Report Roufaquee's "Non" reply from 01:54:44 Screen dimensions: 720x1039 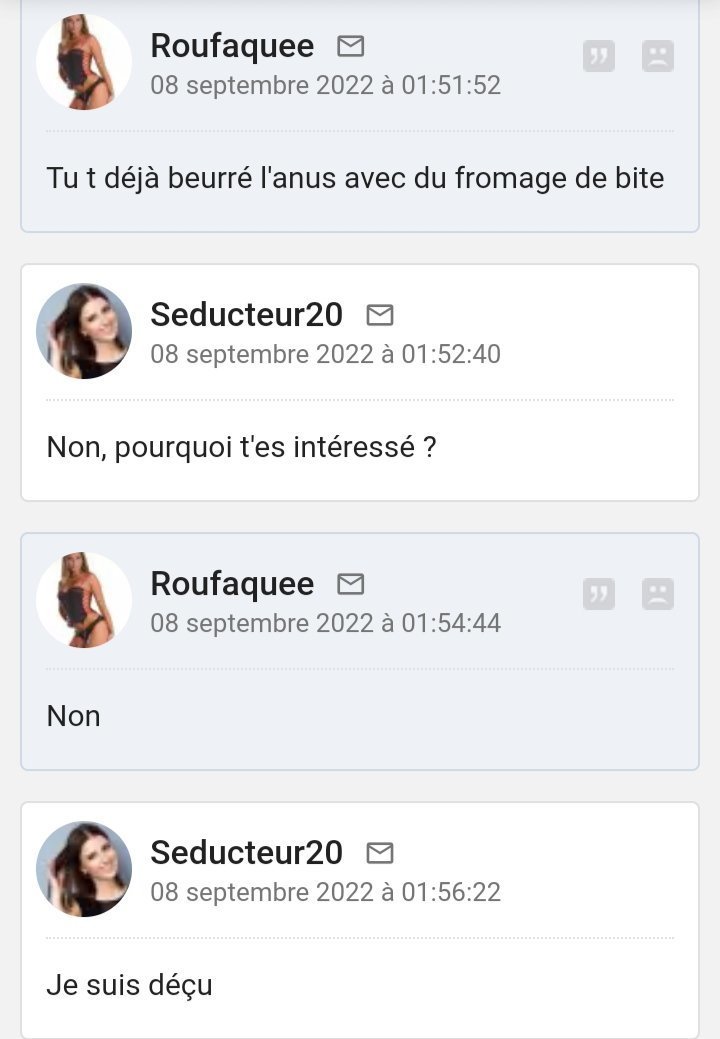657,594
